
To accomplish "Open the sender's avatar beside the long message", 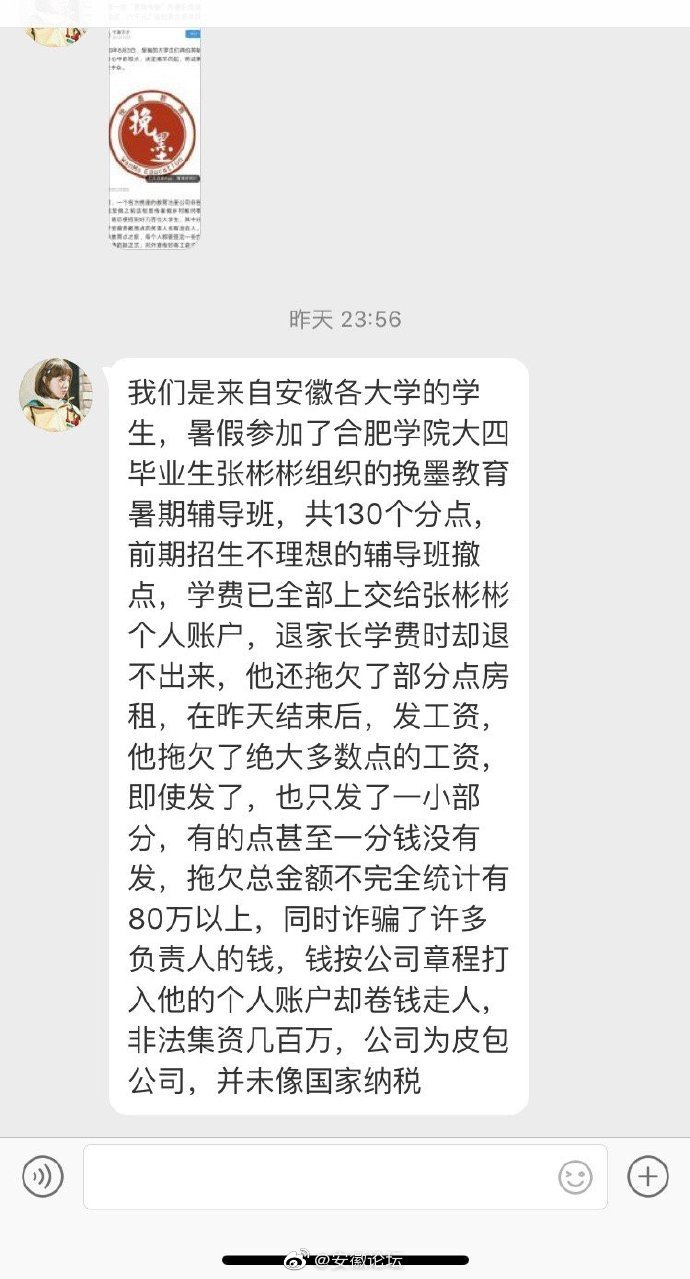I will point(55,394).
